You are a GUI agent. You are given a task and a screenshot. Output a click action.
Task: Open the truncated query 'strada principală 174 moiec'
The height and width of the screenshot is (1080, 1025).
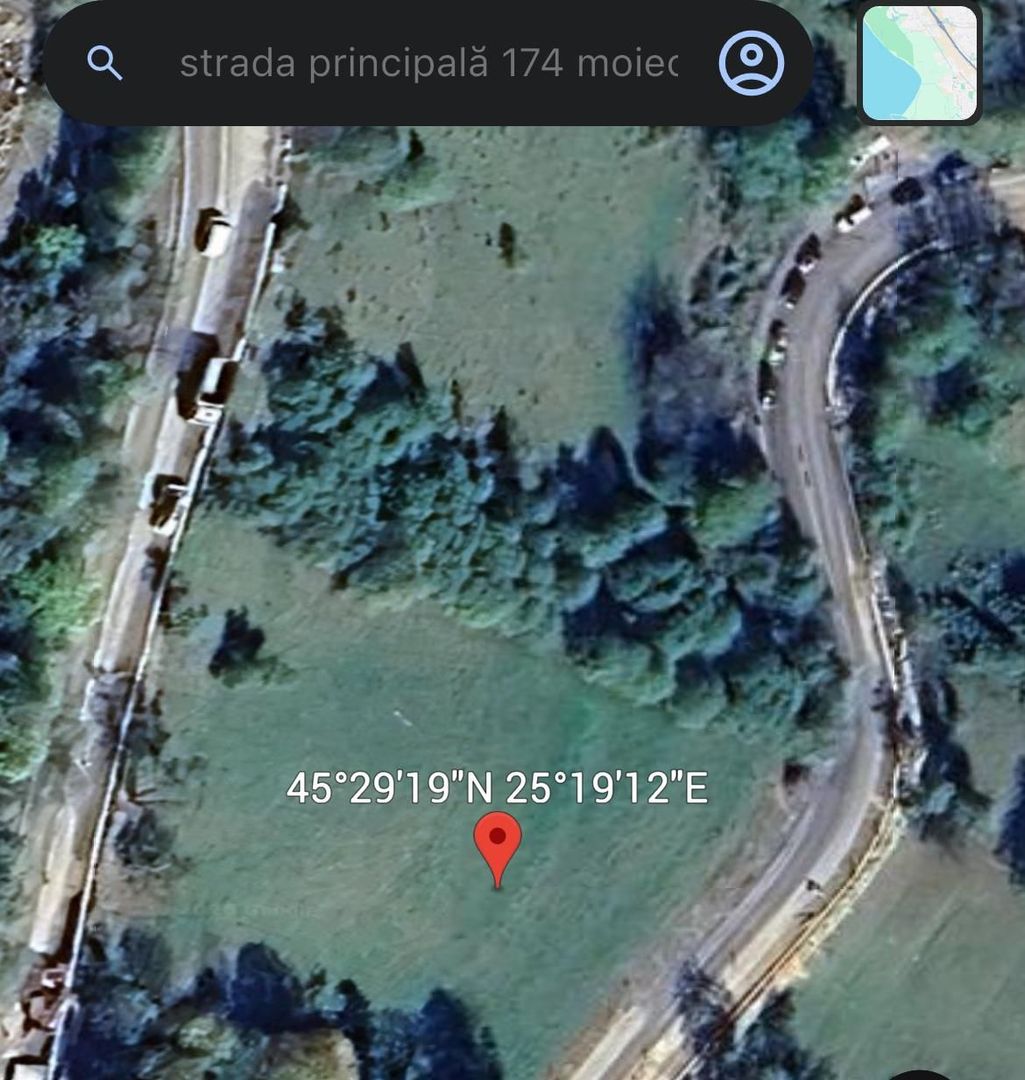(430, 62)
